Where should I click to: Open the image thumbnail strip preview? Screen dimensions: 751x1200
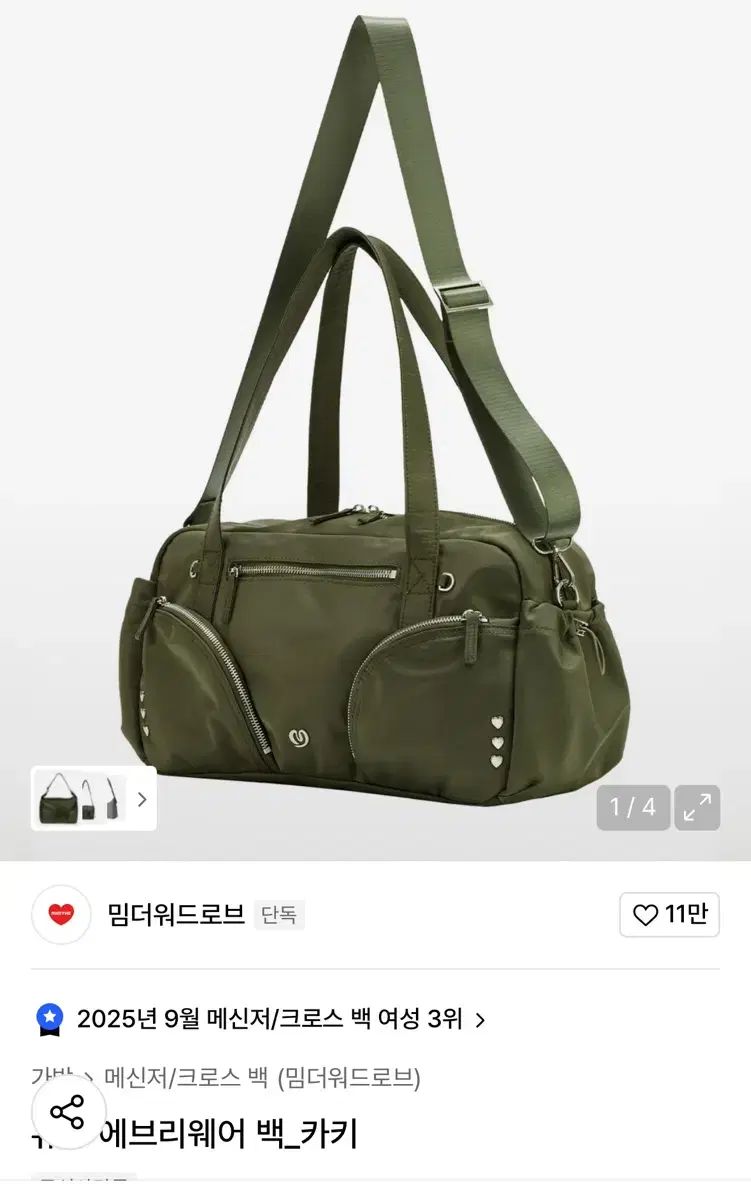93,798
